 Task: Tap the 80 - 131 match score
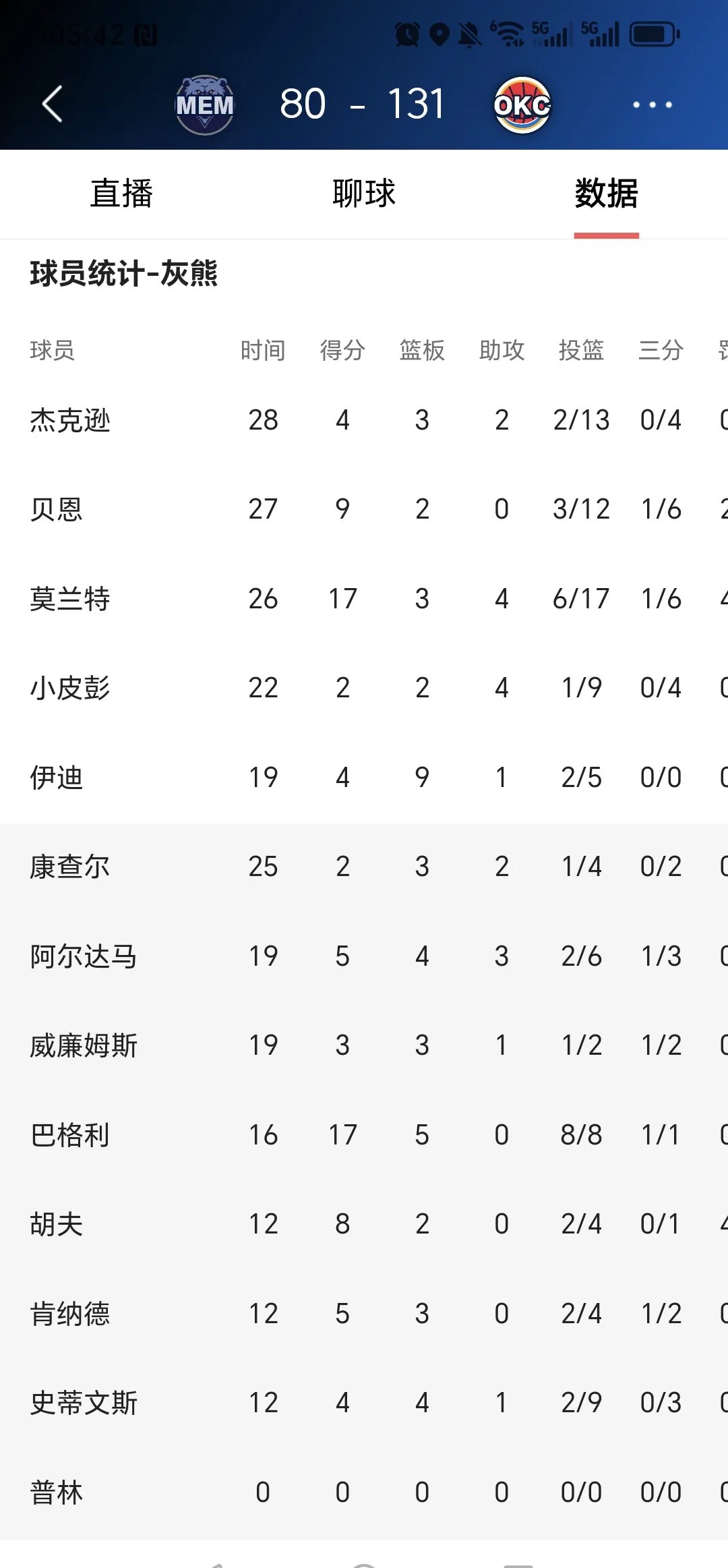pyautogui.click(x=364, y=105)
